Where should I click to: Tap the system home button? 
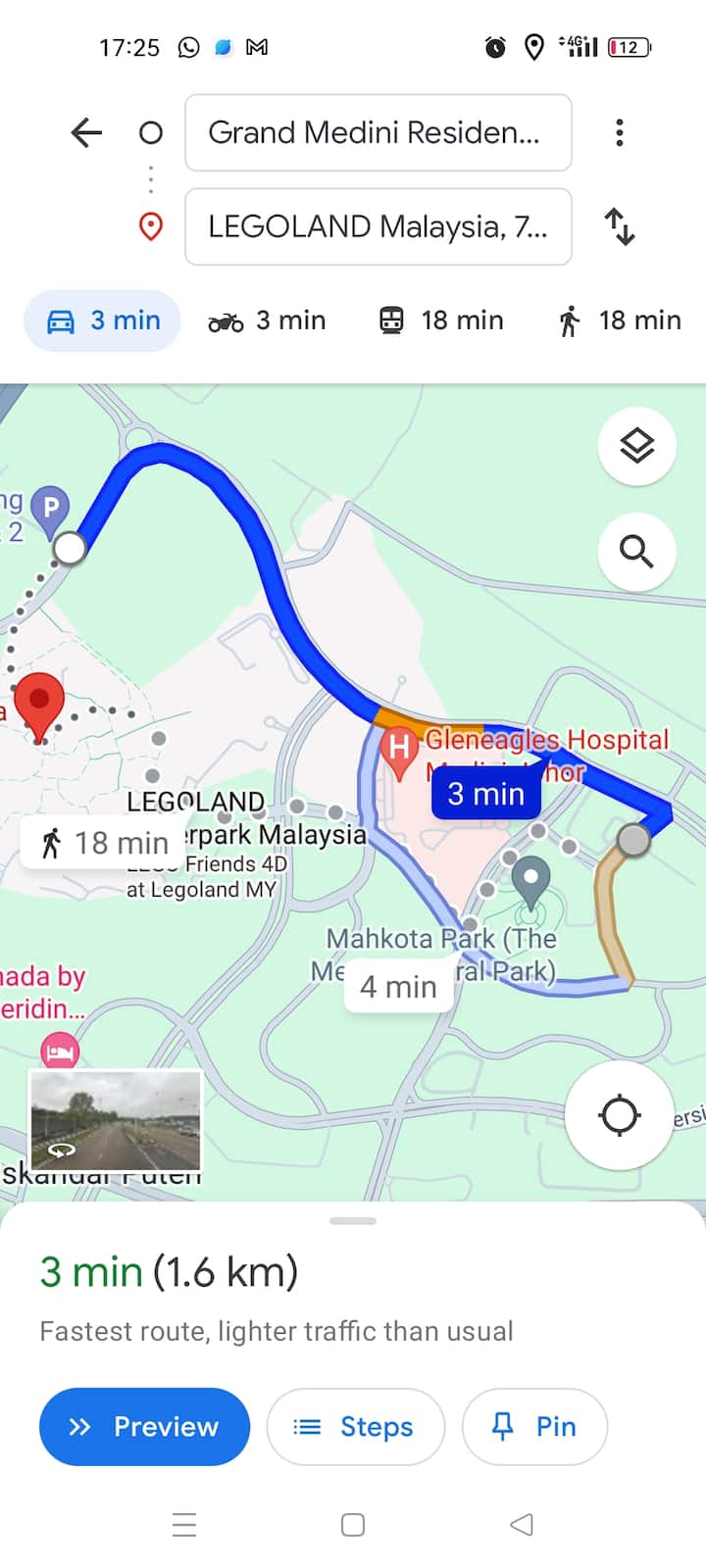pyautogui.click(x=353, y=1525)
